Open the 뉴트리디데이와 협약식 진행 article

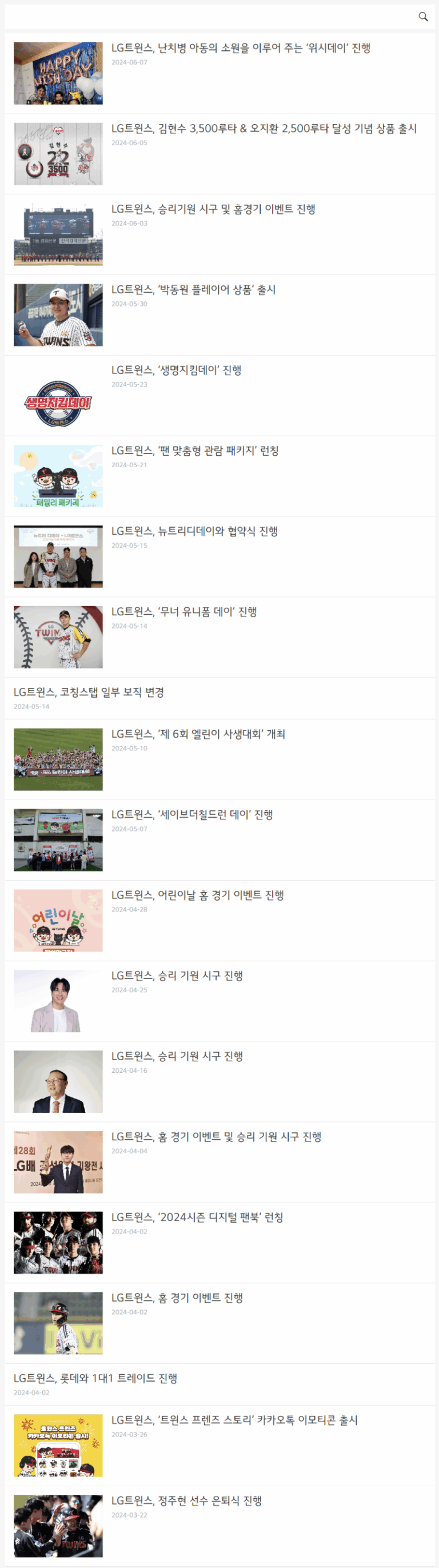click(194, 531)
